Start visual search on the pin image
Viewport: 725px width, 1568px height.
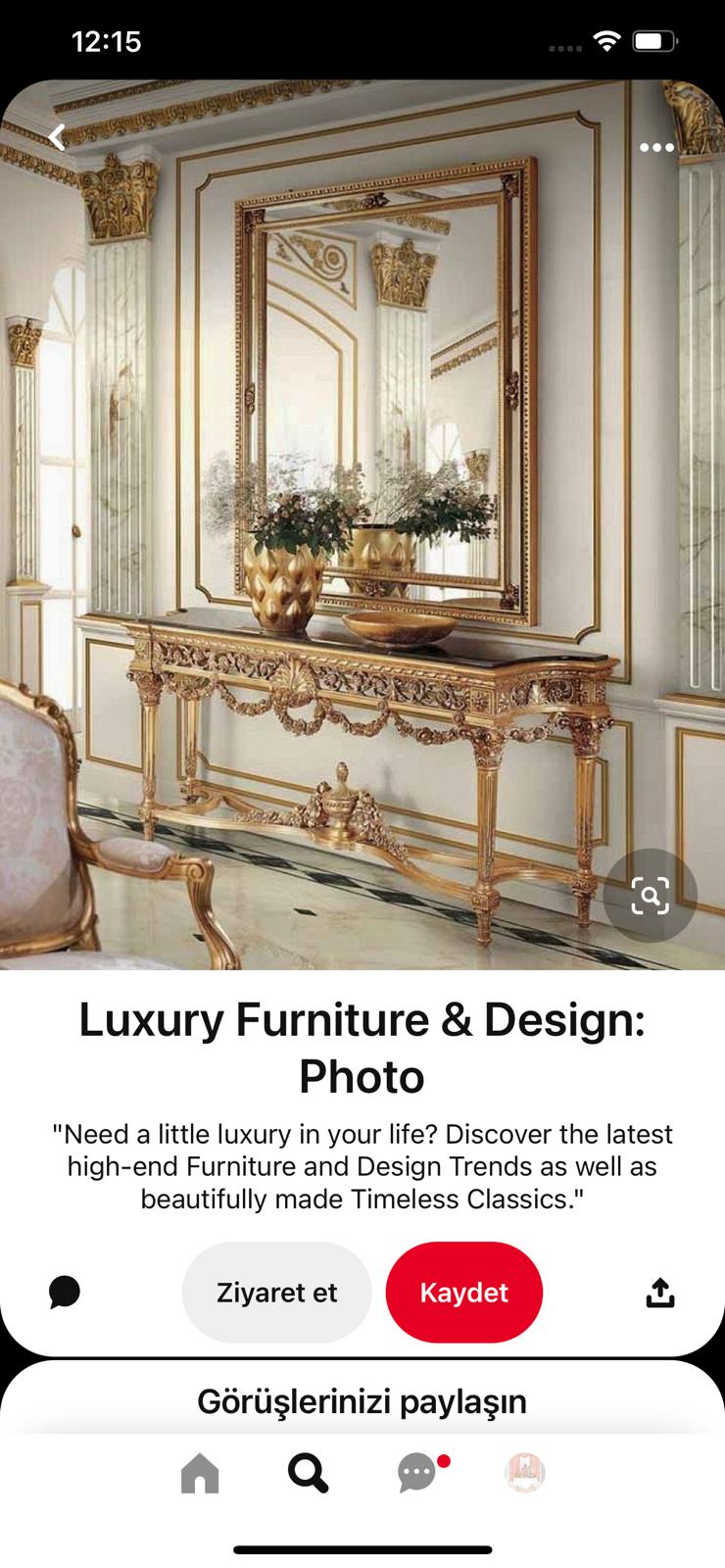[651, 896]
